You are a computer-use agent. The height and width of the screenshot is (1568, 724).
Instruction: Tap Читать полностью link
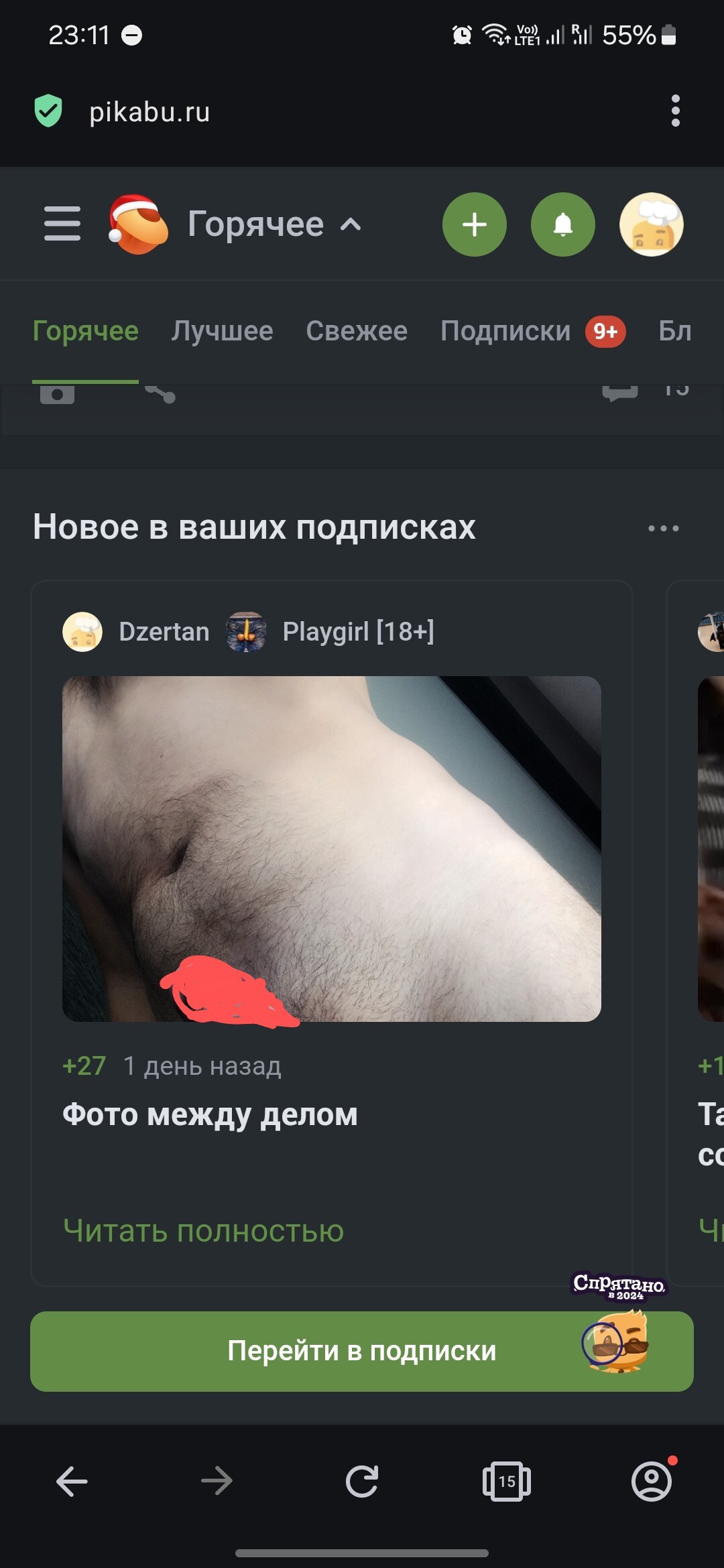[203, 1230]
